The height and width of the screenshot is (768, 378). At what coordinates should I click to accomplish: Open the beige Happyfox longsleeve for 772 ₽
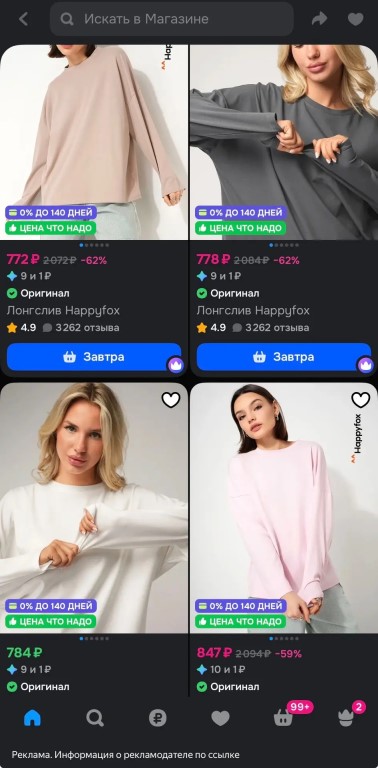coord(94,142)
